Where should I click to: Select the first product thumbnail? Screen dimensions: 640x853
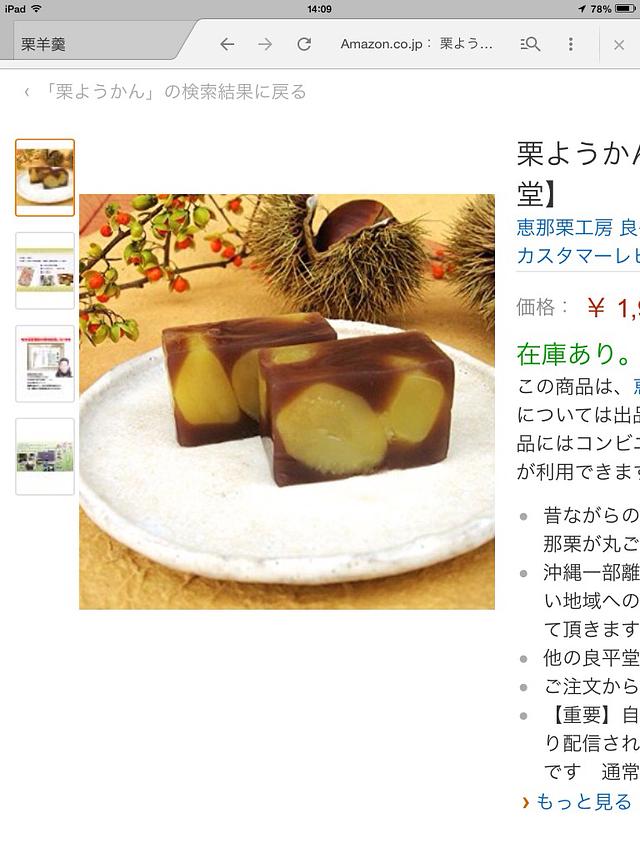click(x=45, y=177)
